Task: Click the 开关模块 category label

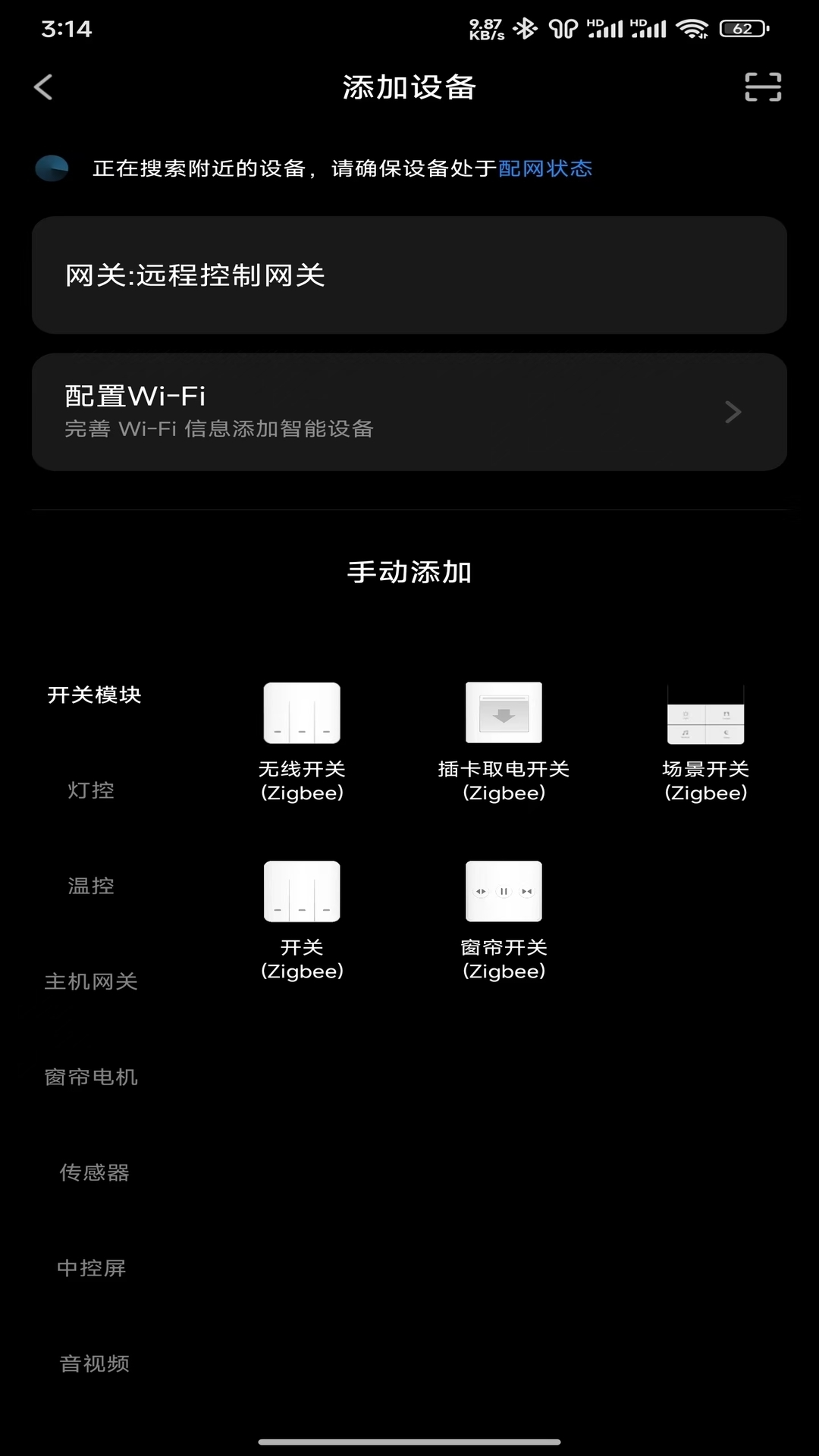Action: pyautogui.click(x=95, y=694)
